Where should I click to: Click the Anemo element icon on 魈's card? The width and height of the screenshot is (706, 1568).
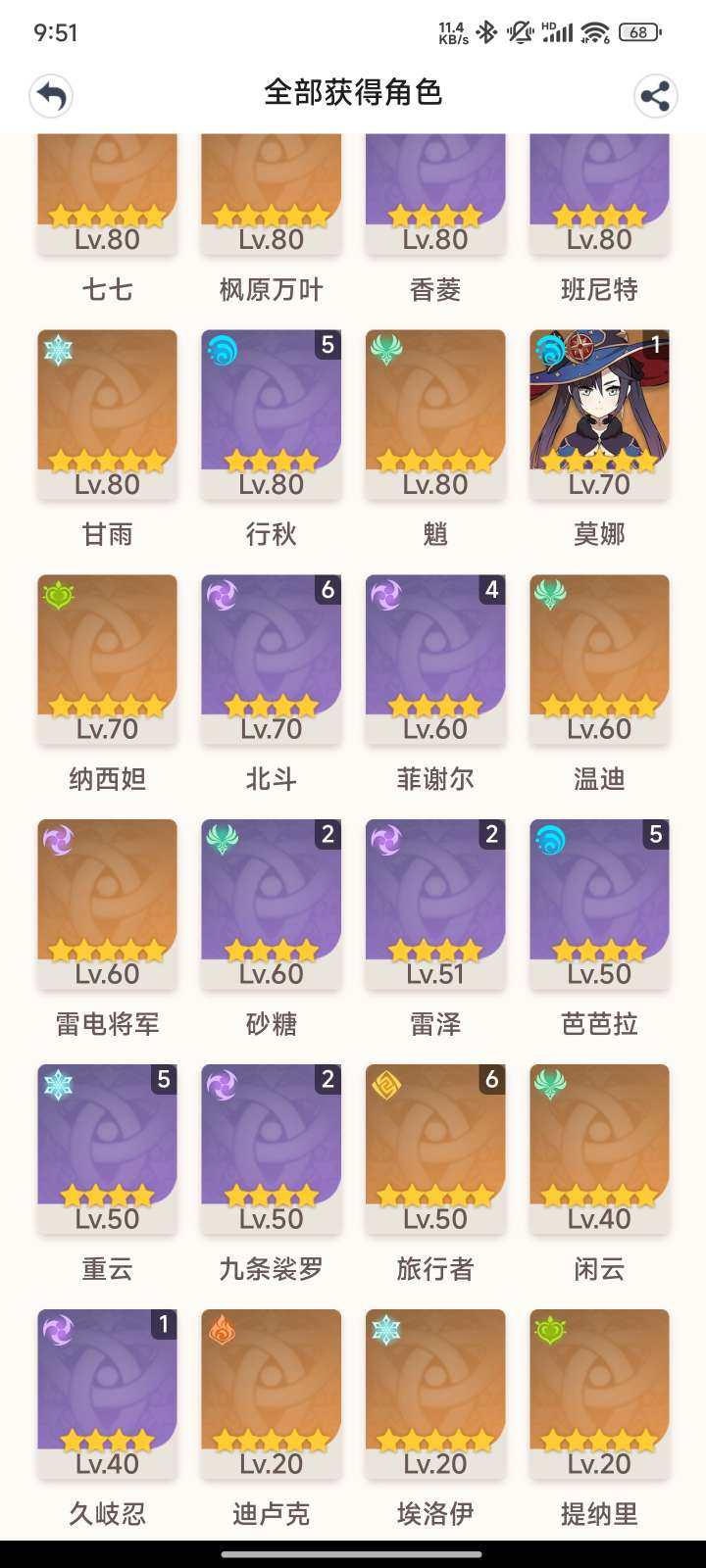387,351
